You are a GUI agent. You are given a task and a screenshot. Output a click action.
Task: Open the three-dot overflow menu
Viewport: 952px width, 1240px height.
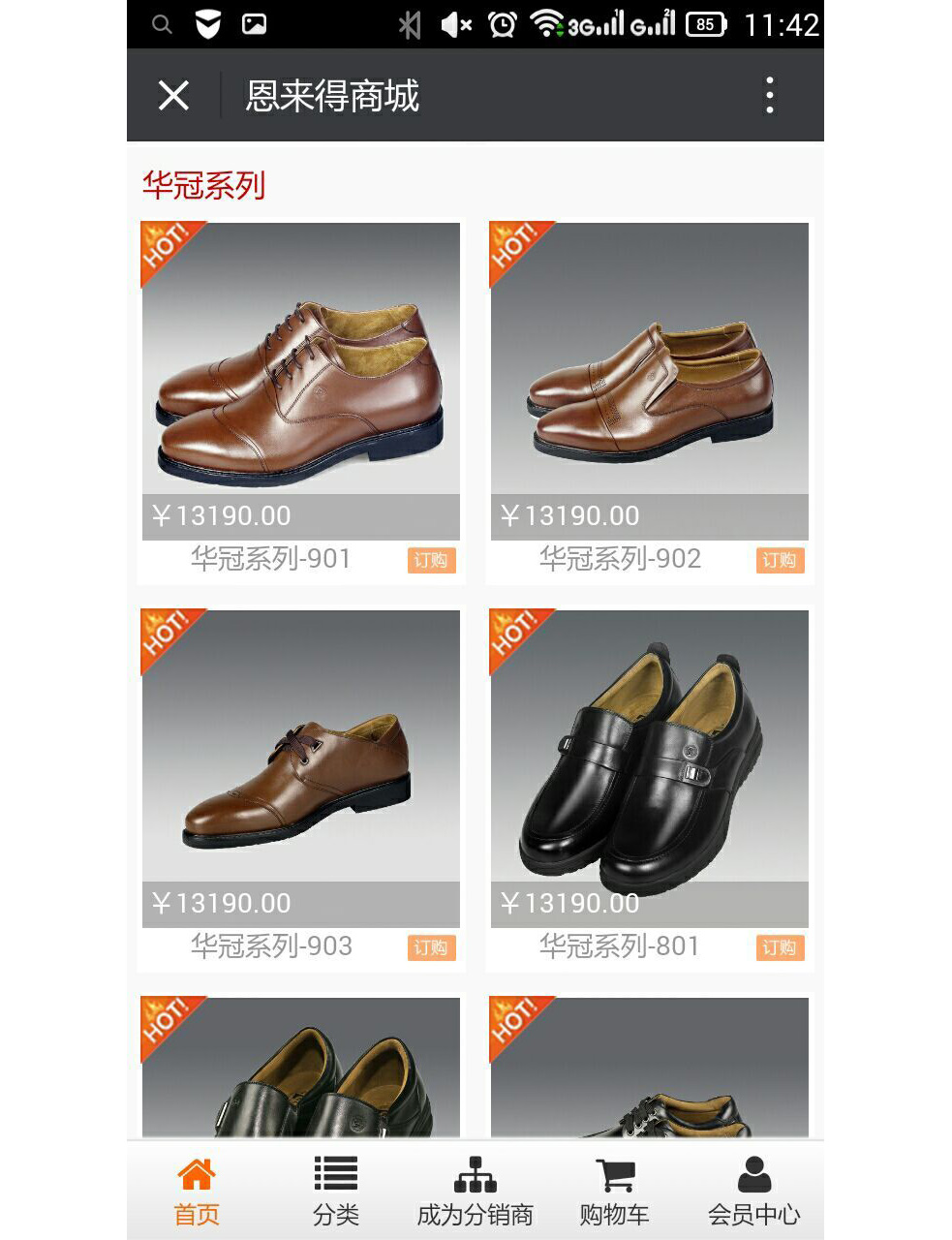tap(769, 95)
